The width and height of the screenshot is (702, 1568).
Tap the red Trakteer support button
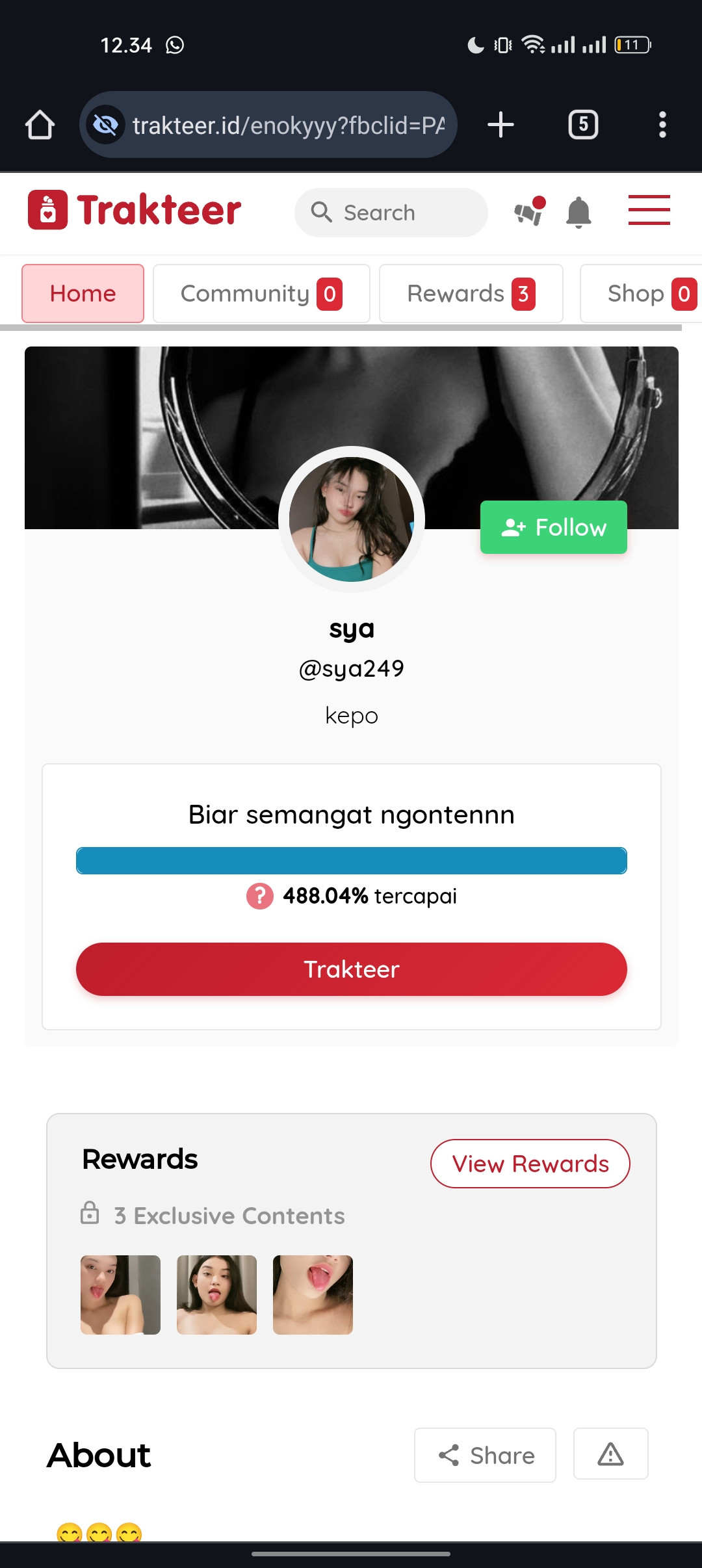click(x=351, y=969)
